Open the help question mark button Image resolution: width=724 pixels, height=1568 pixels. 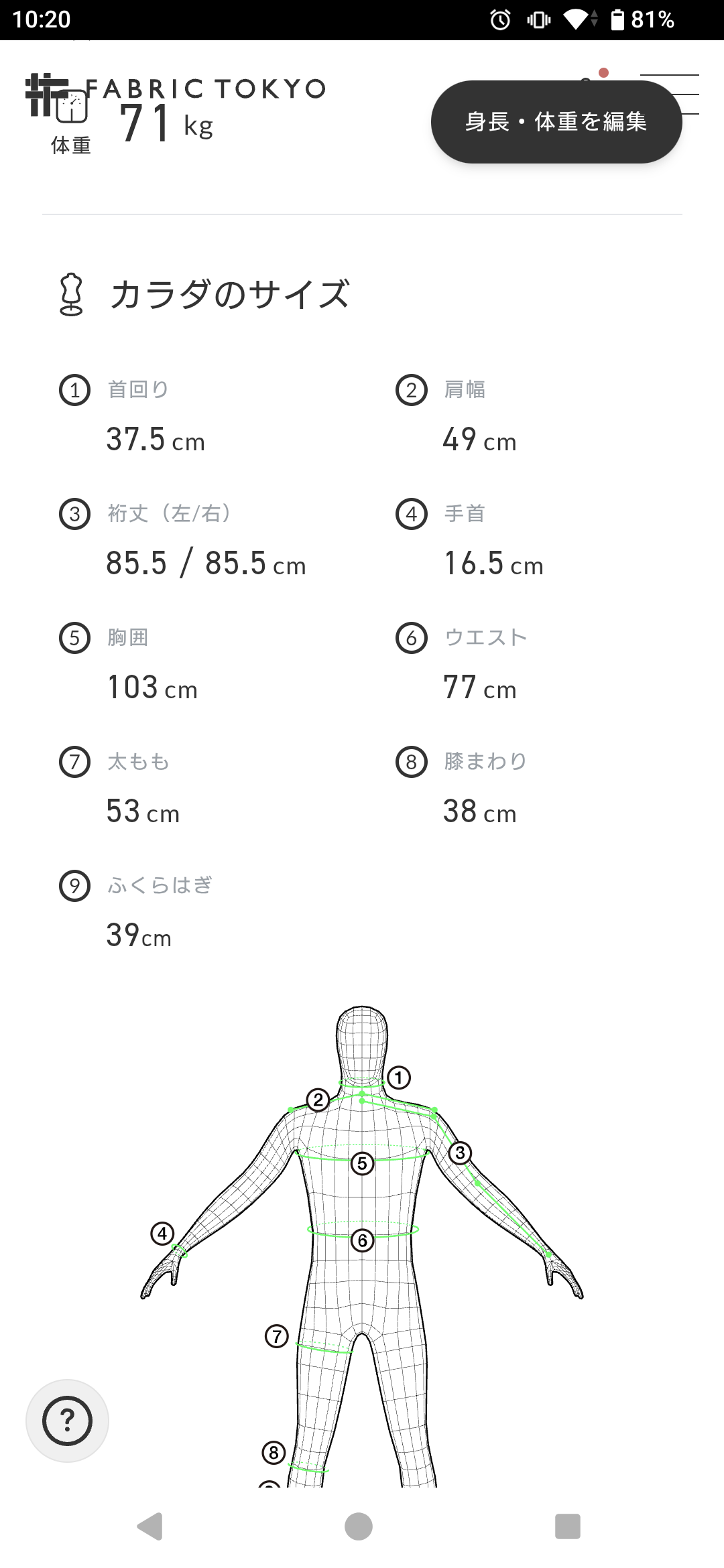pyautogui.click(x=67, y=1421)
